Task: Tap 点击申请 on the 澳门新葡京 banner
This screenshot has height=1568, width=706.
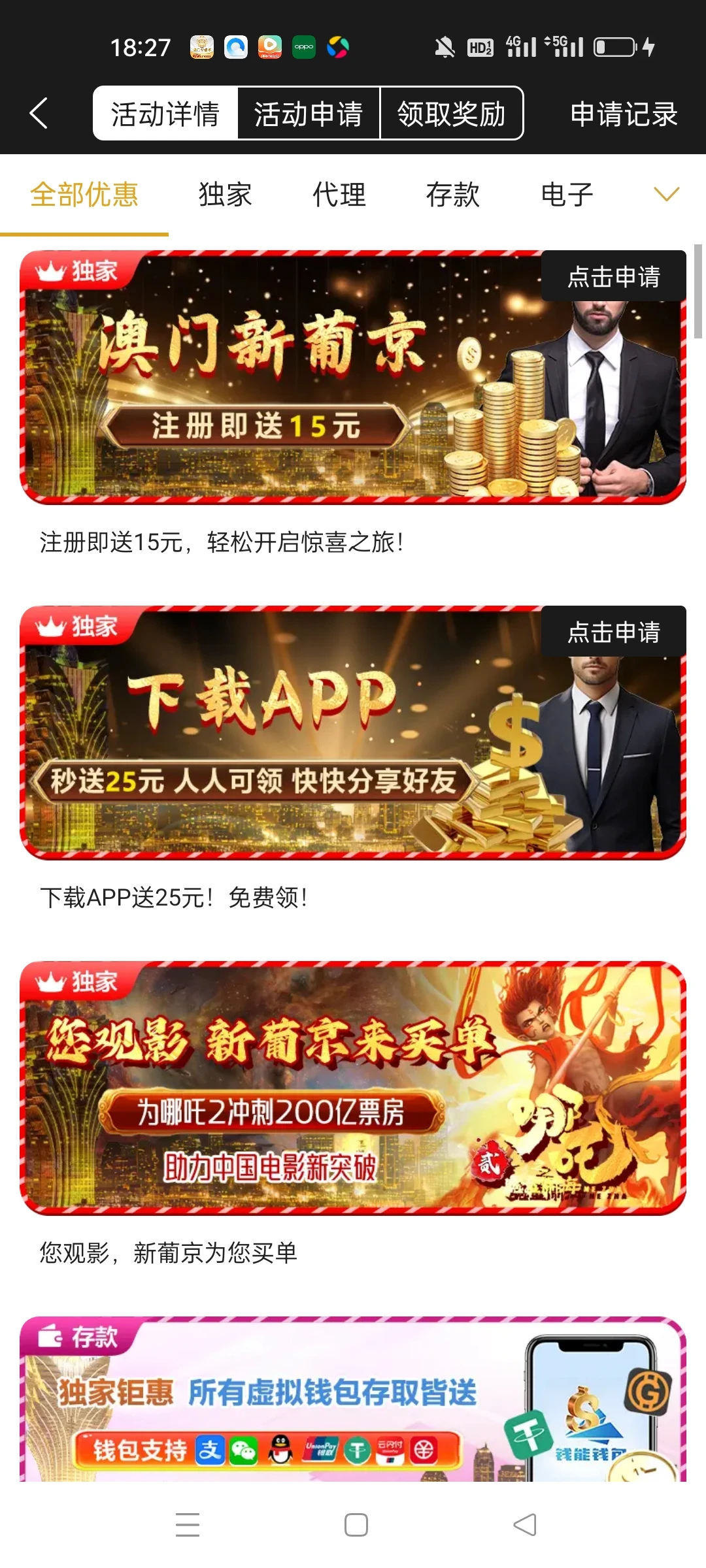Action: click(x=615, y=277)
